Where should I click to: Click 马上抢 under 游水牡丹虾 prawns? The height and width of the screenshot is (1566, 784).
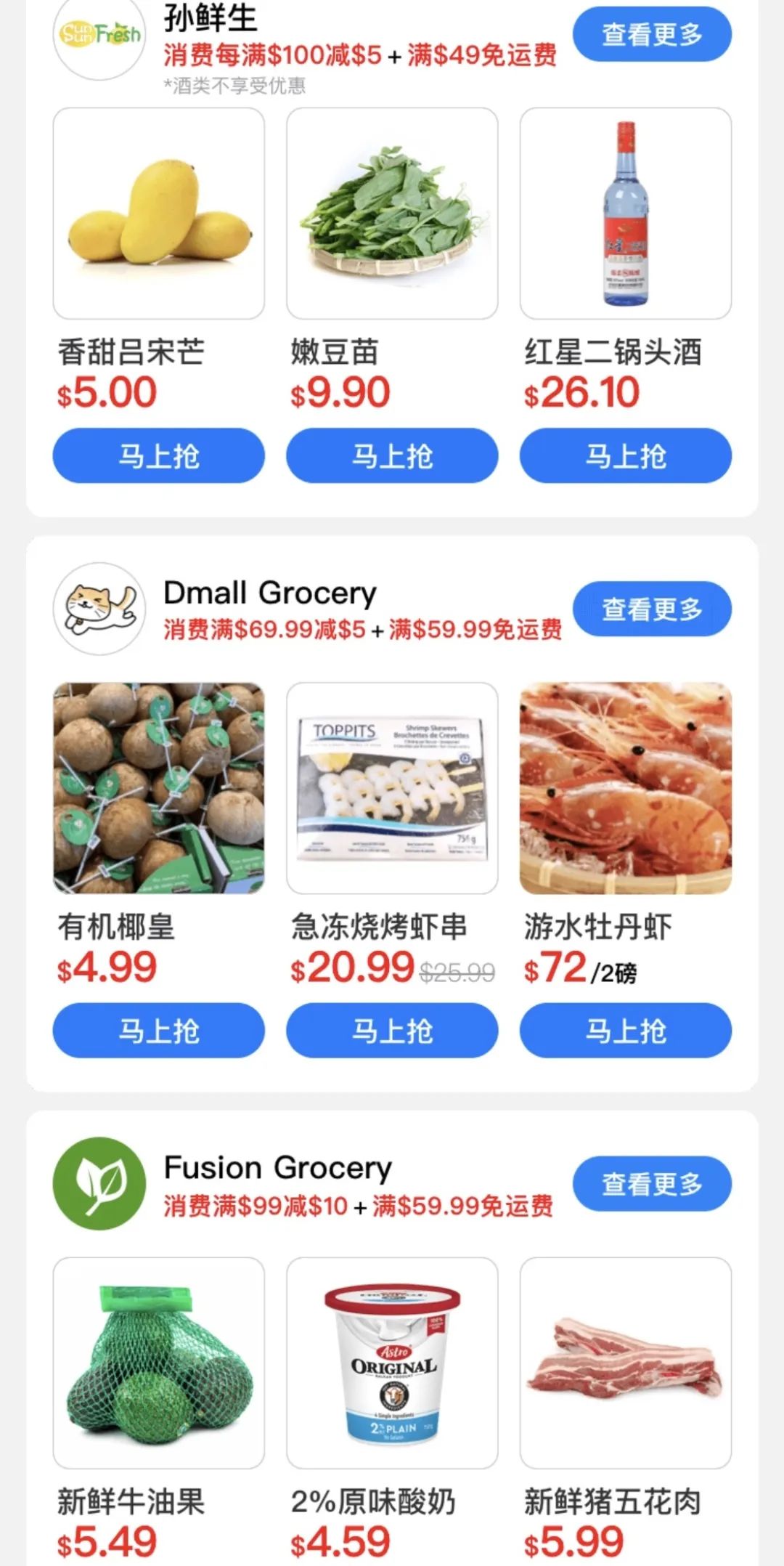626,1030
